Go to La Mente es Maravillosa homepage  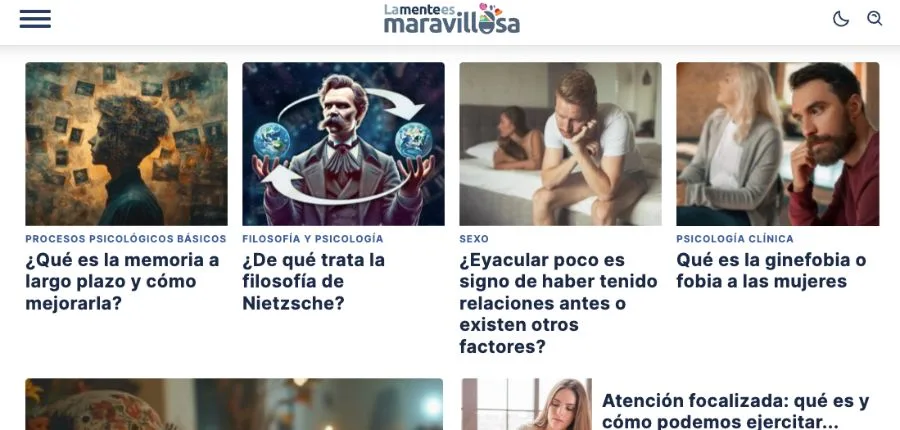pyautogui.click(x=451, y=19)
